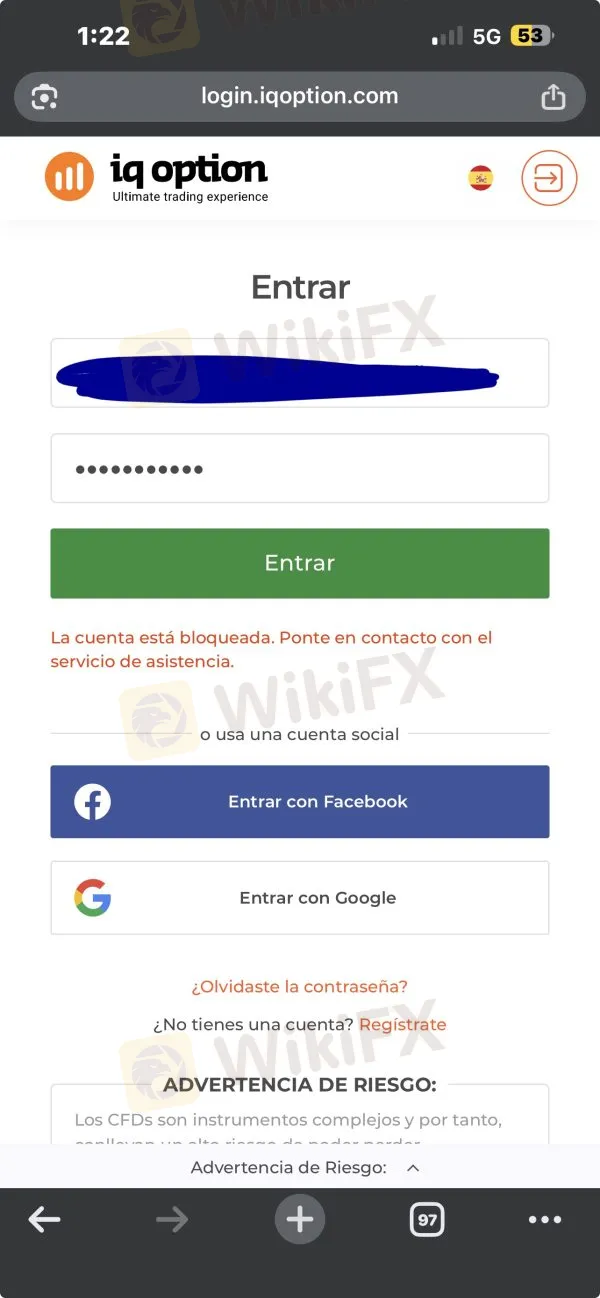Open the Spanish flag language selector

pyautogui.click(x=481, y=179)
